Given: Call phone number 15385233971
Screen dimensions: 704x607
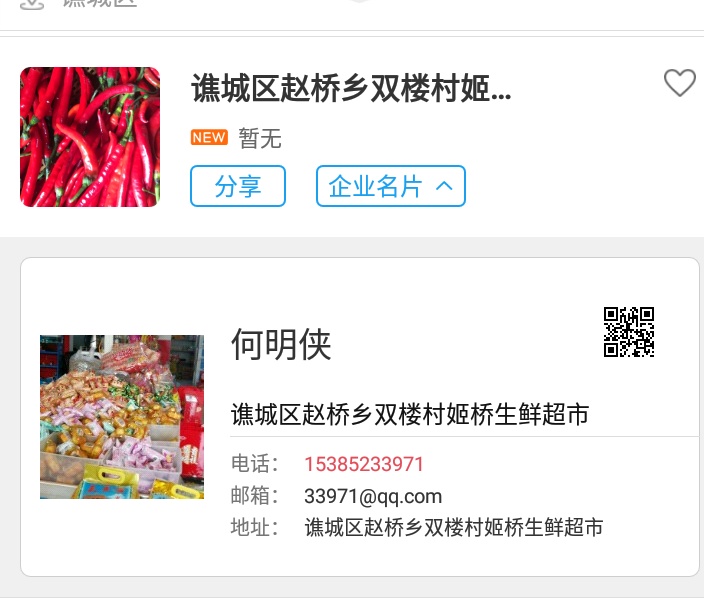Looking at the screenshot, I should point(364,464).
